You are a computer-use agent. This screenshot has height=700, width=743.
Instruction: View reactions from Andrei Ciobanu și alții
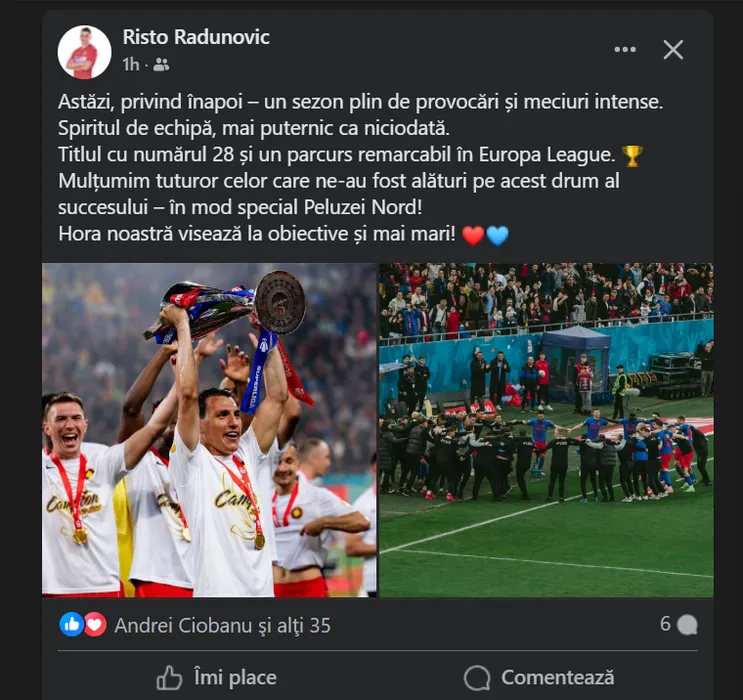point(222,626)
